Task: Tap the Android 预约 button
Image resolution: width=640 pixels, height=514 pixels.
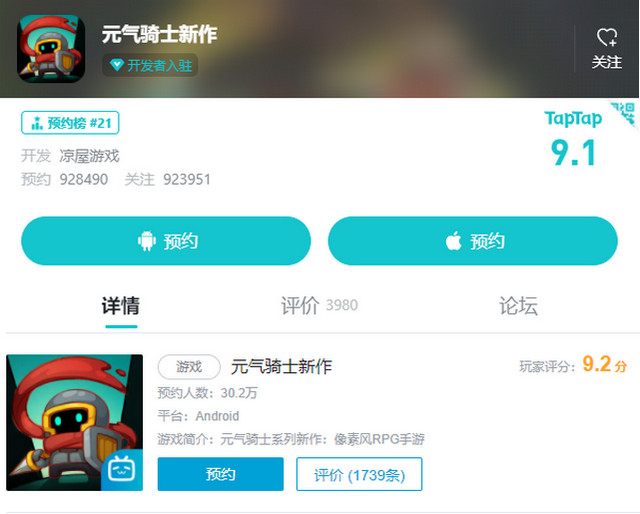Action: [166, 241]
